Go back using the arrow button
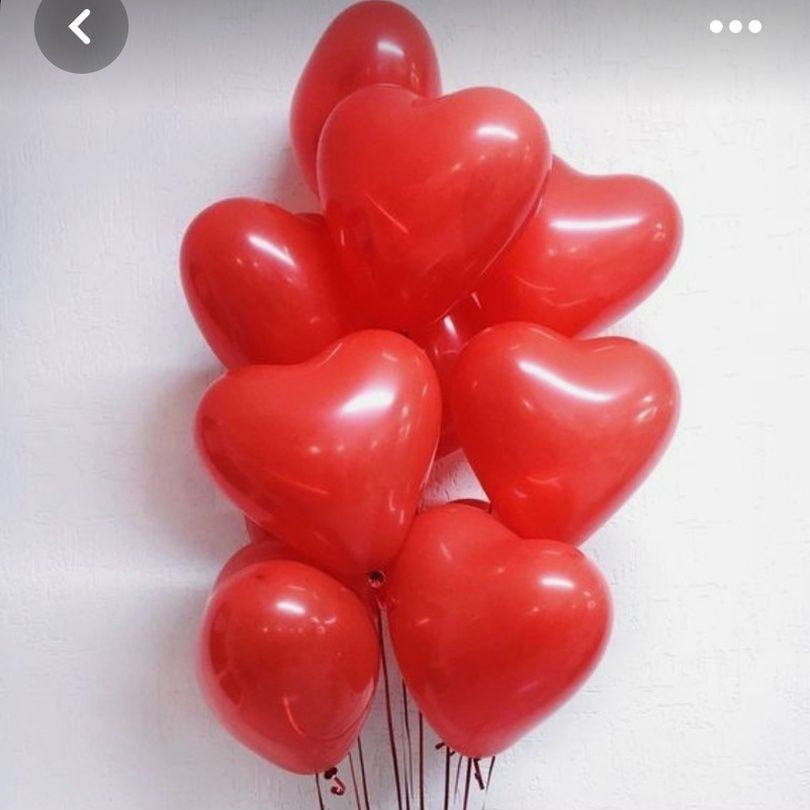 [x=80, y=27]
